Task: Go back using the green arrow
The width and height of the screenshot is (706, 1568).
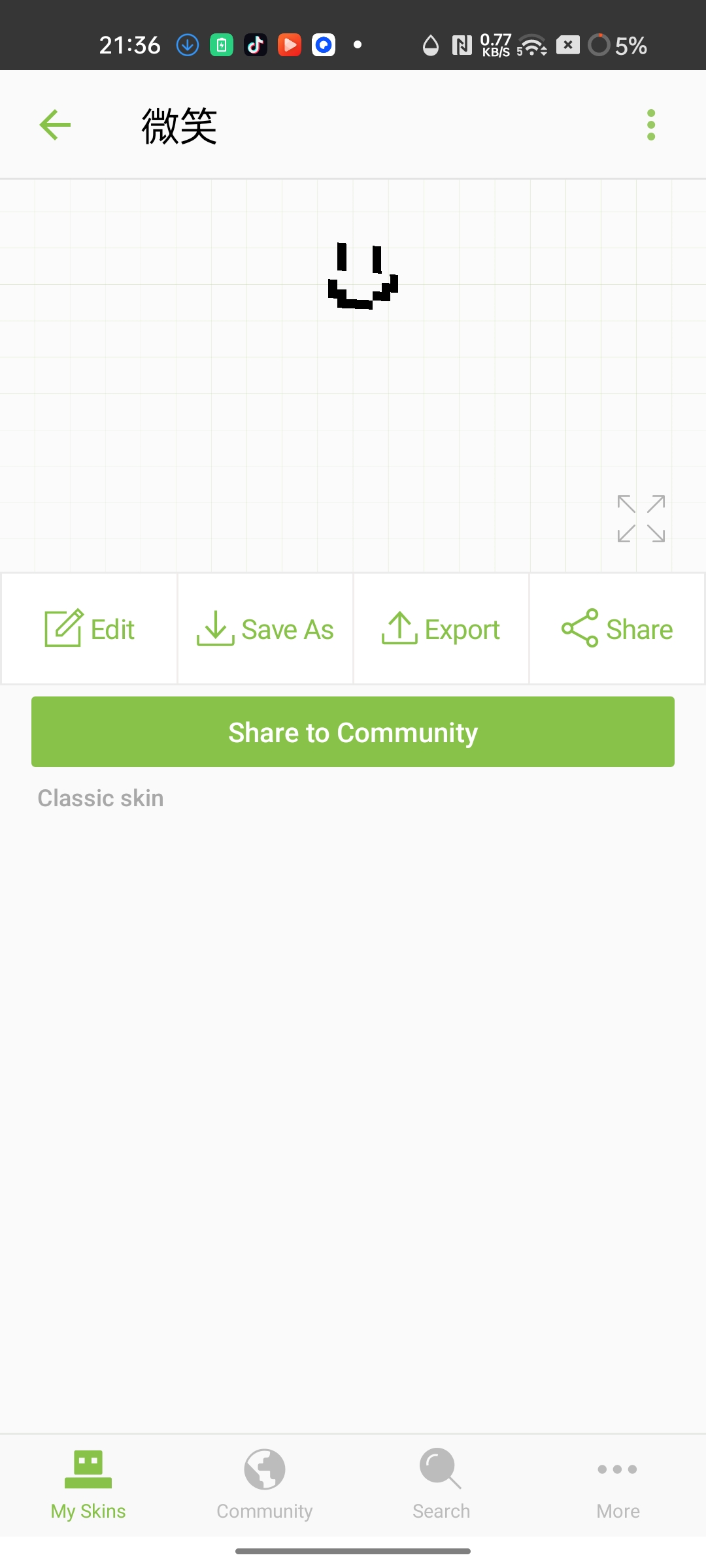Action: click(55, 125)
